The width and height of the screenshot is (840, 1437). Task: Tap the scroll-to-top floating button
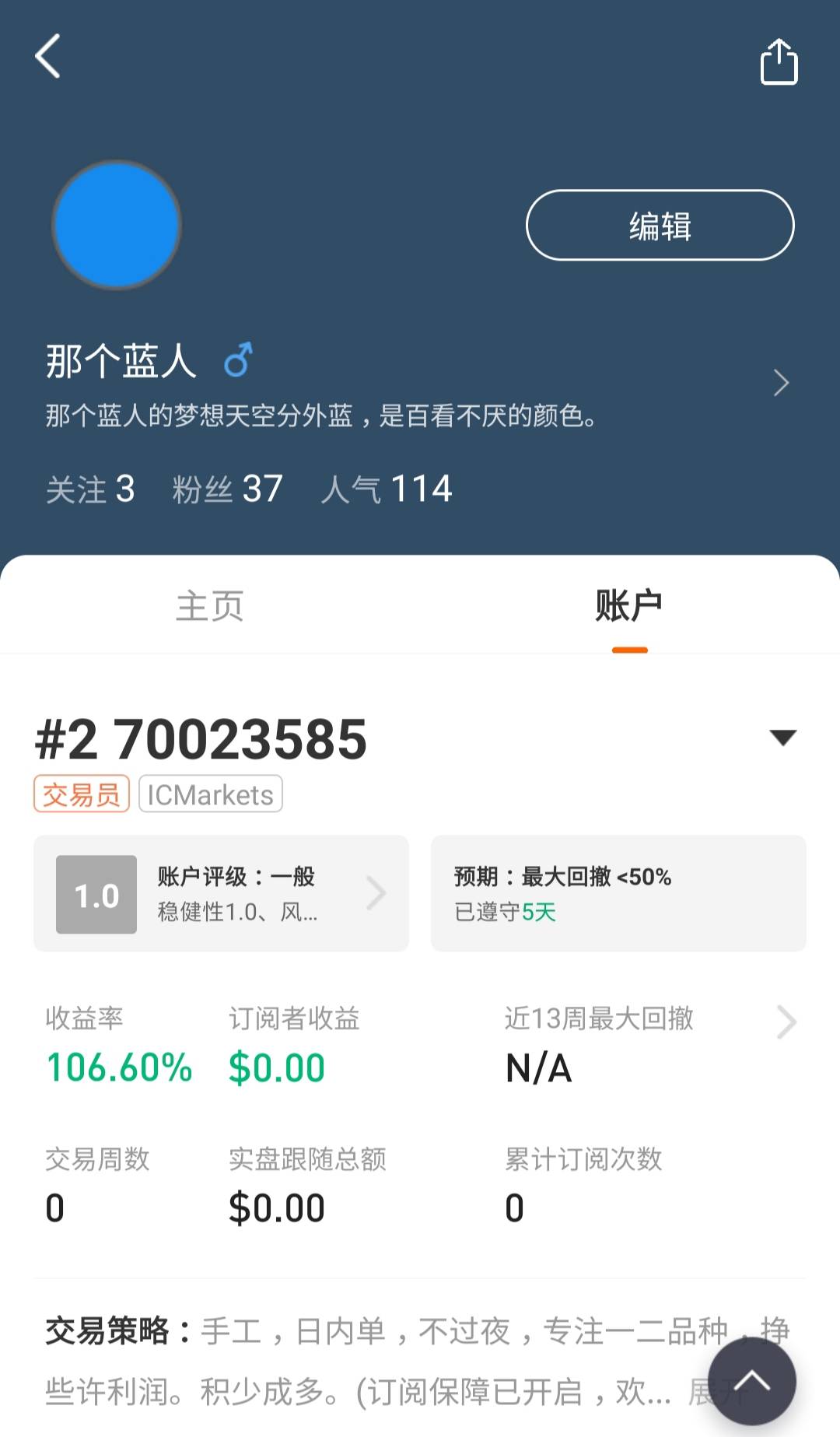[752, 1383]
